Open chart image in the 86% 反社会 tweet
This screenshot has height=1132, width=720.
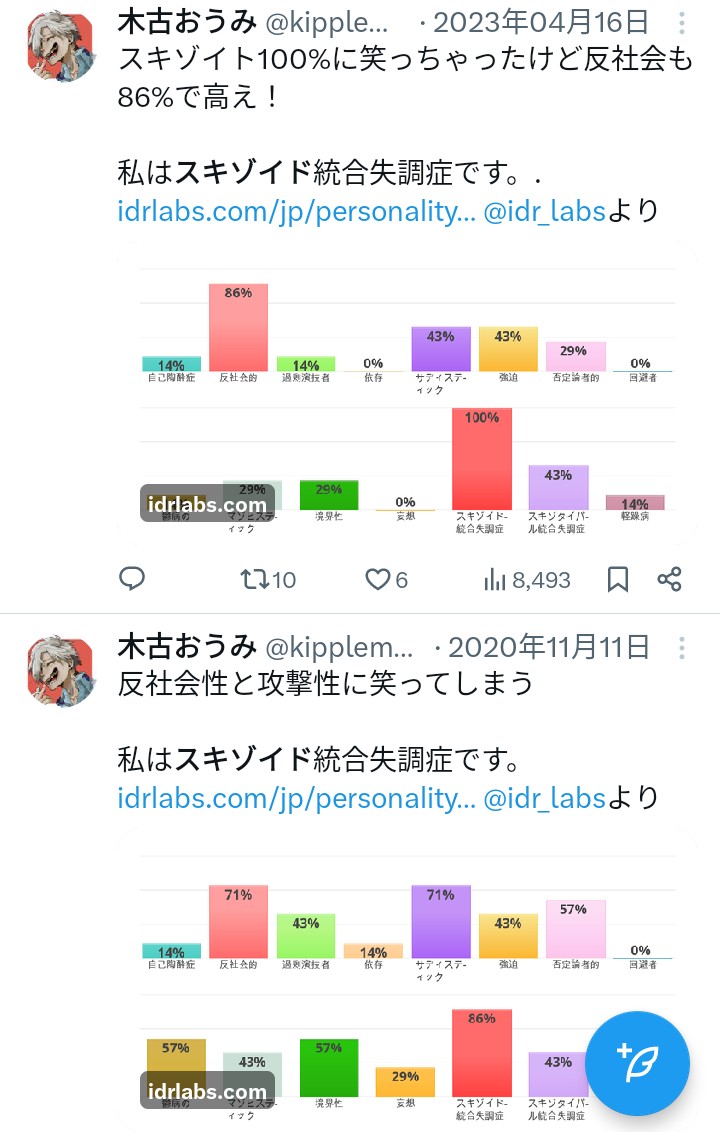tap(407, 393)
